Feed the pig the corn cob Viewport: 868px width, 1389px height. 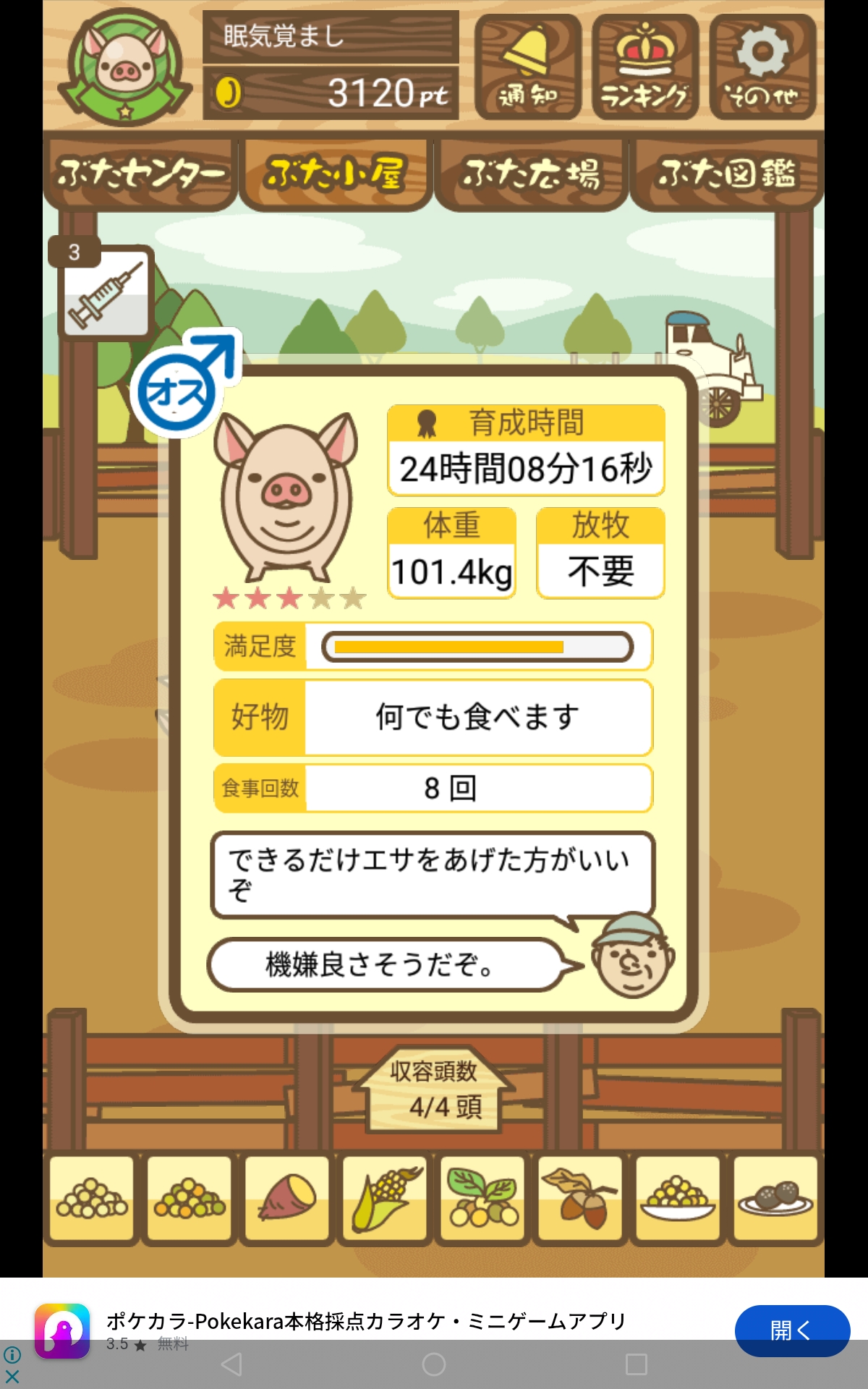pos(385,1199)
